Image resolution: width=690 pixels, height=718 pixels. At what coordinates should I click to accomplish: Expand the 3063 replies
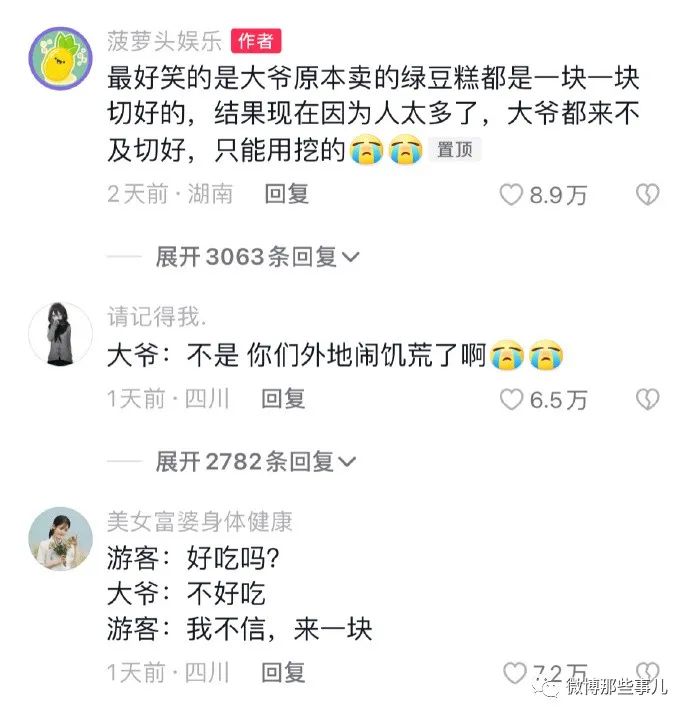coord(257,257)
